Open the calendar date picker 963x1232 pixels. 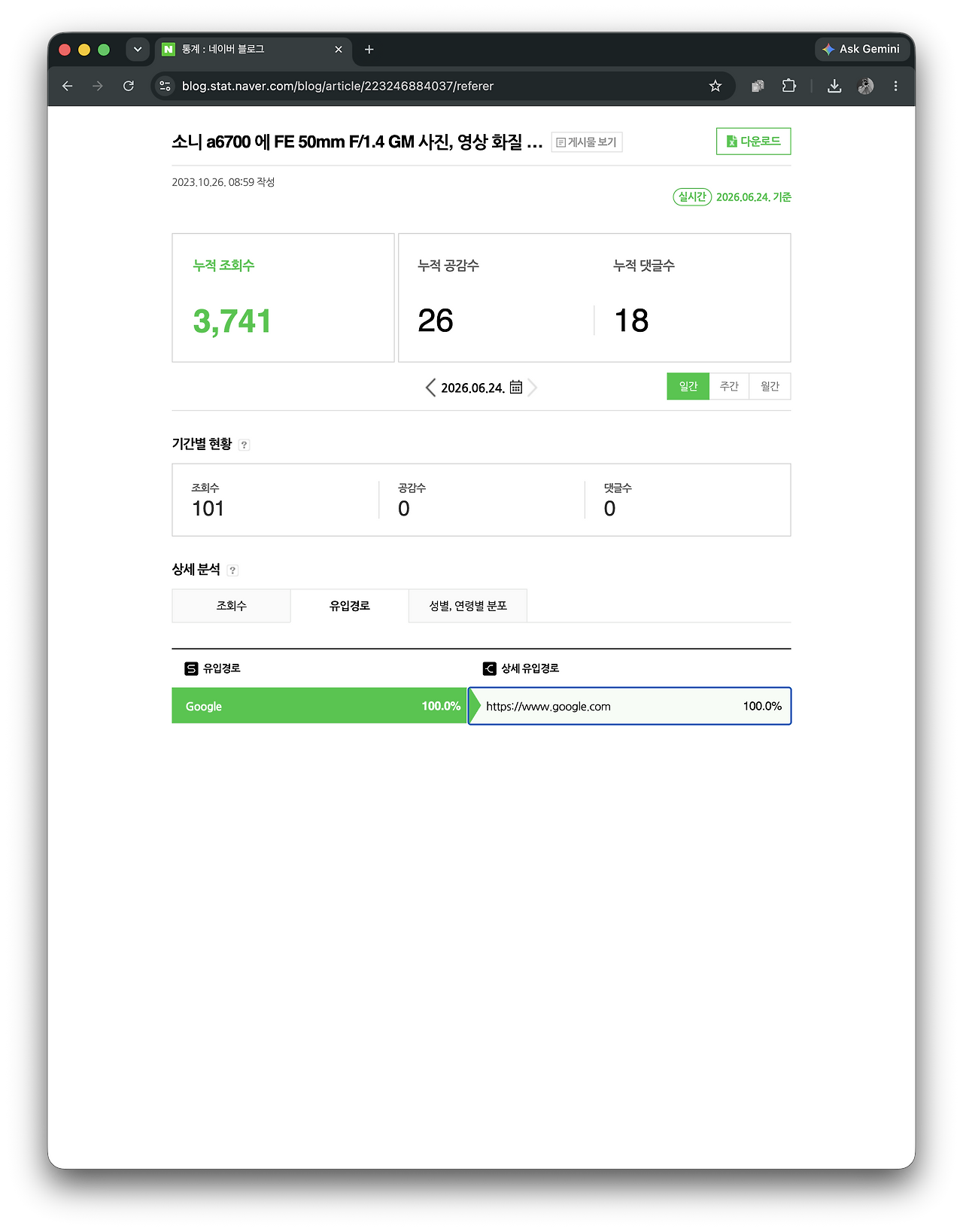(x=516, y=387)
